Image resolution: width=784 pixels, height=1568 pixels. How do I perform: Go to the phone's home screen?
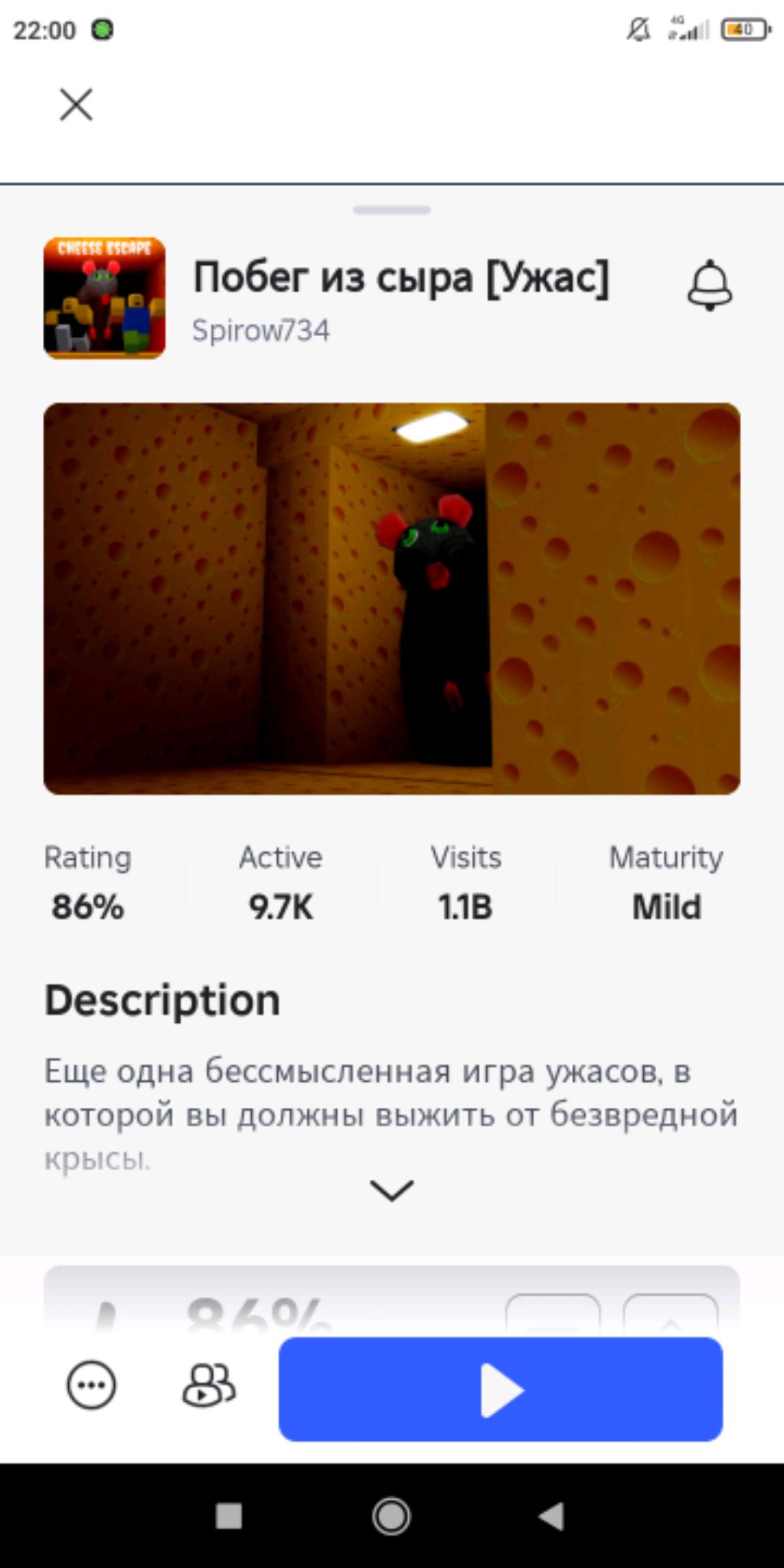click(x=391, y=1515)
